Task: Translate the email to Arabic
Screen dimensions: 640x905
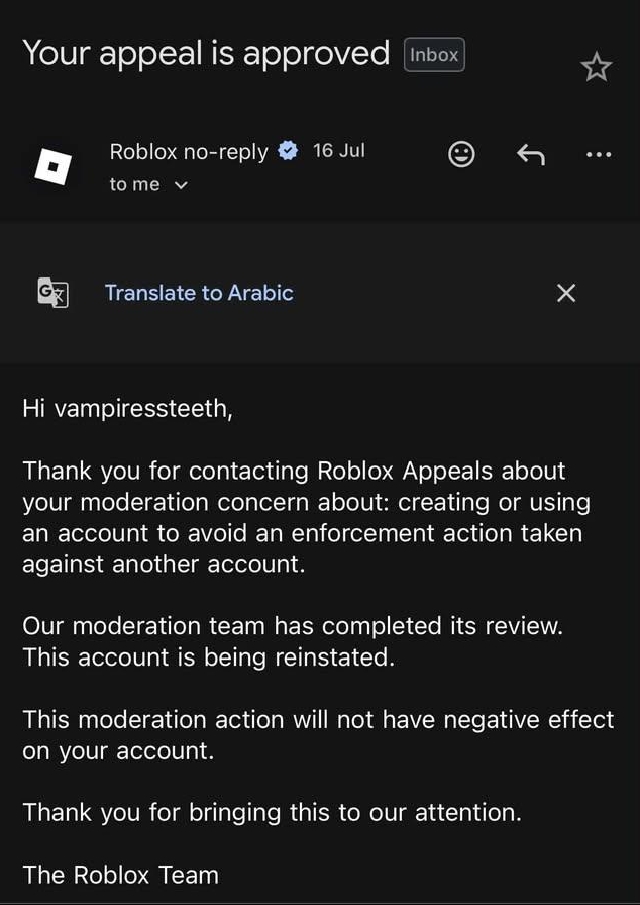Action: tap(199, 293)
